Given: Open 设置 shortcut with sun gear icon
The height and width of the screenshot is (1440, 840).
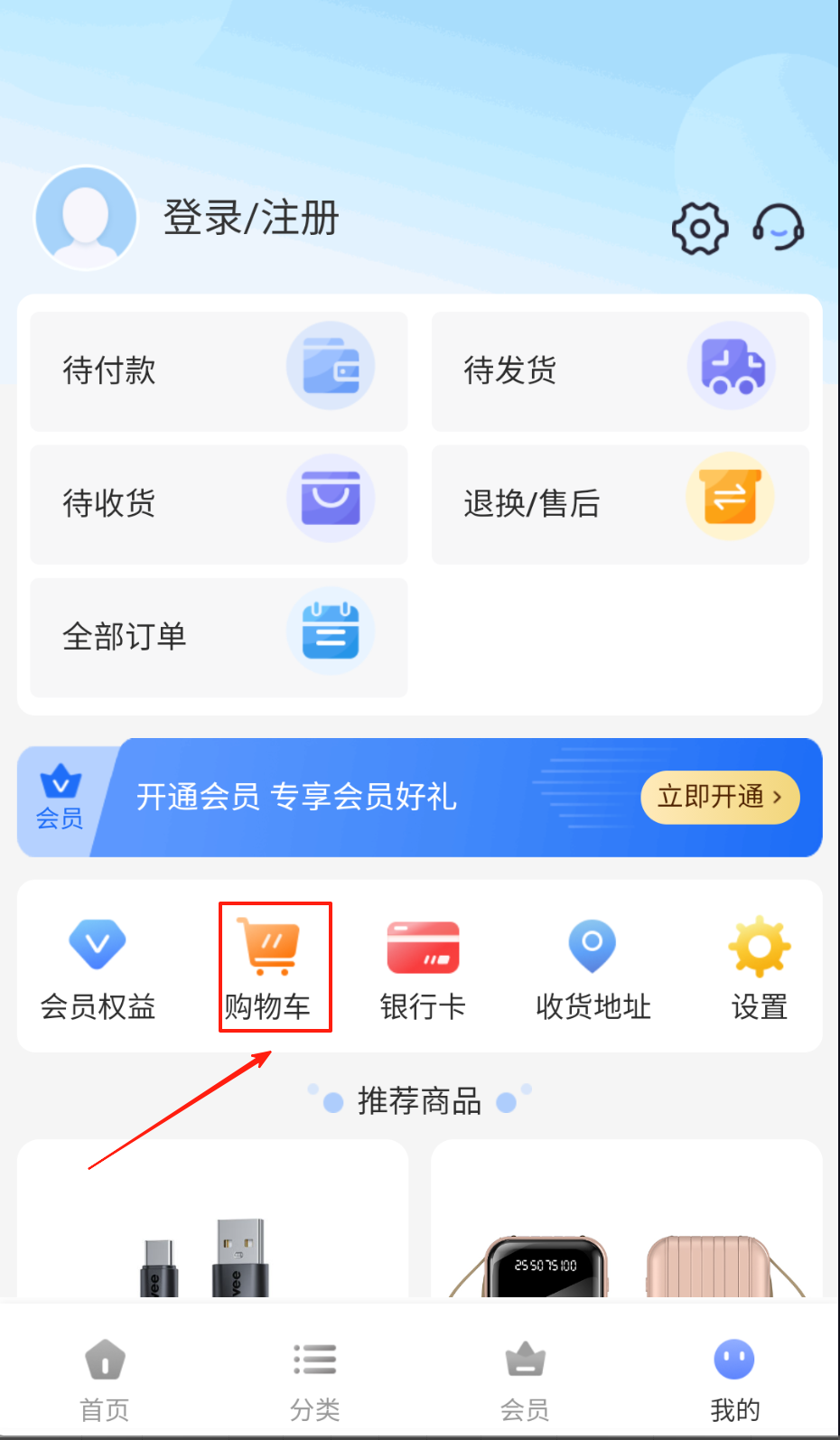Looking at the screenshot, I should coord(759,967).
